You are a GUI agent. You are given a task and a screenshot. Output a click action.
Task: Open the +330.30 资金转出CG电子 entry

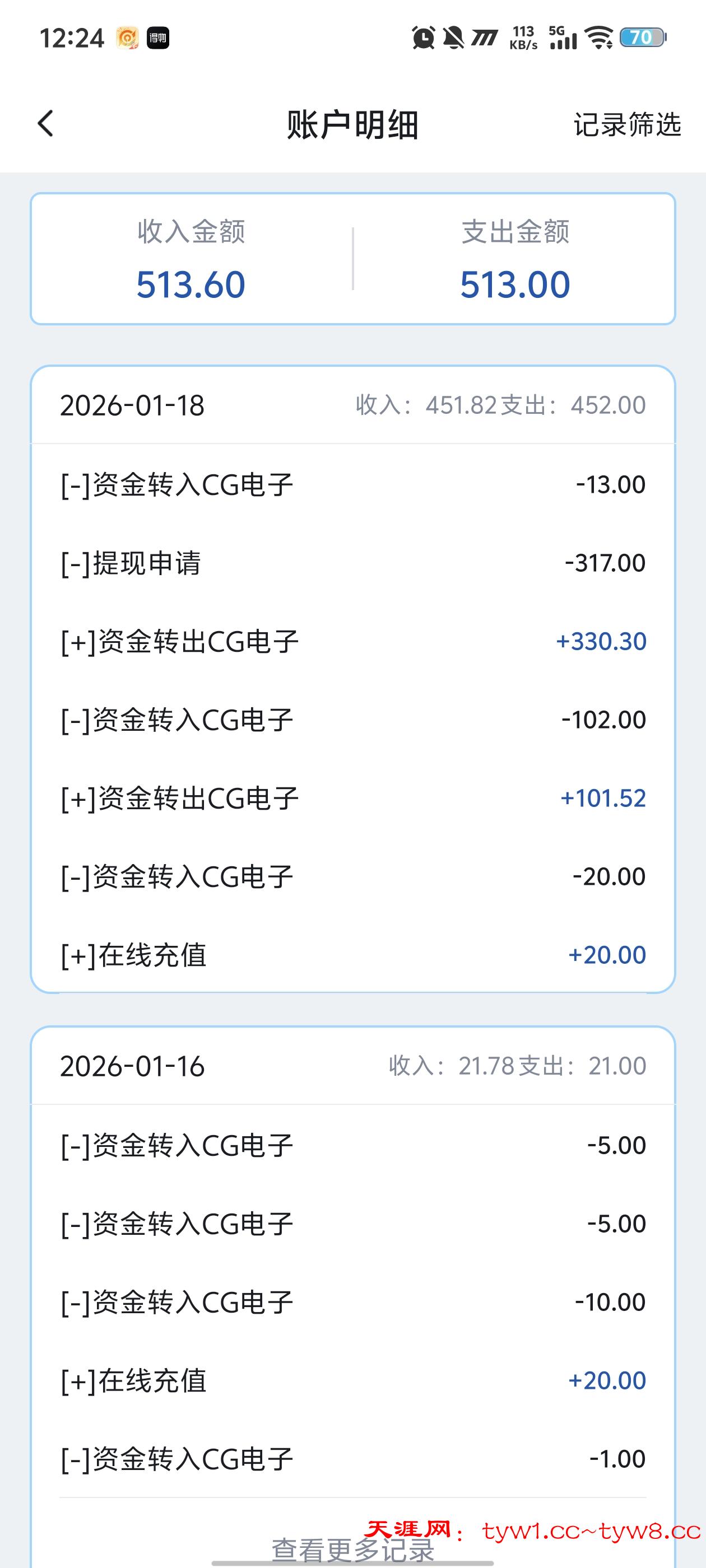coord(354,641)
